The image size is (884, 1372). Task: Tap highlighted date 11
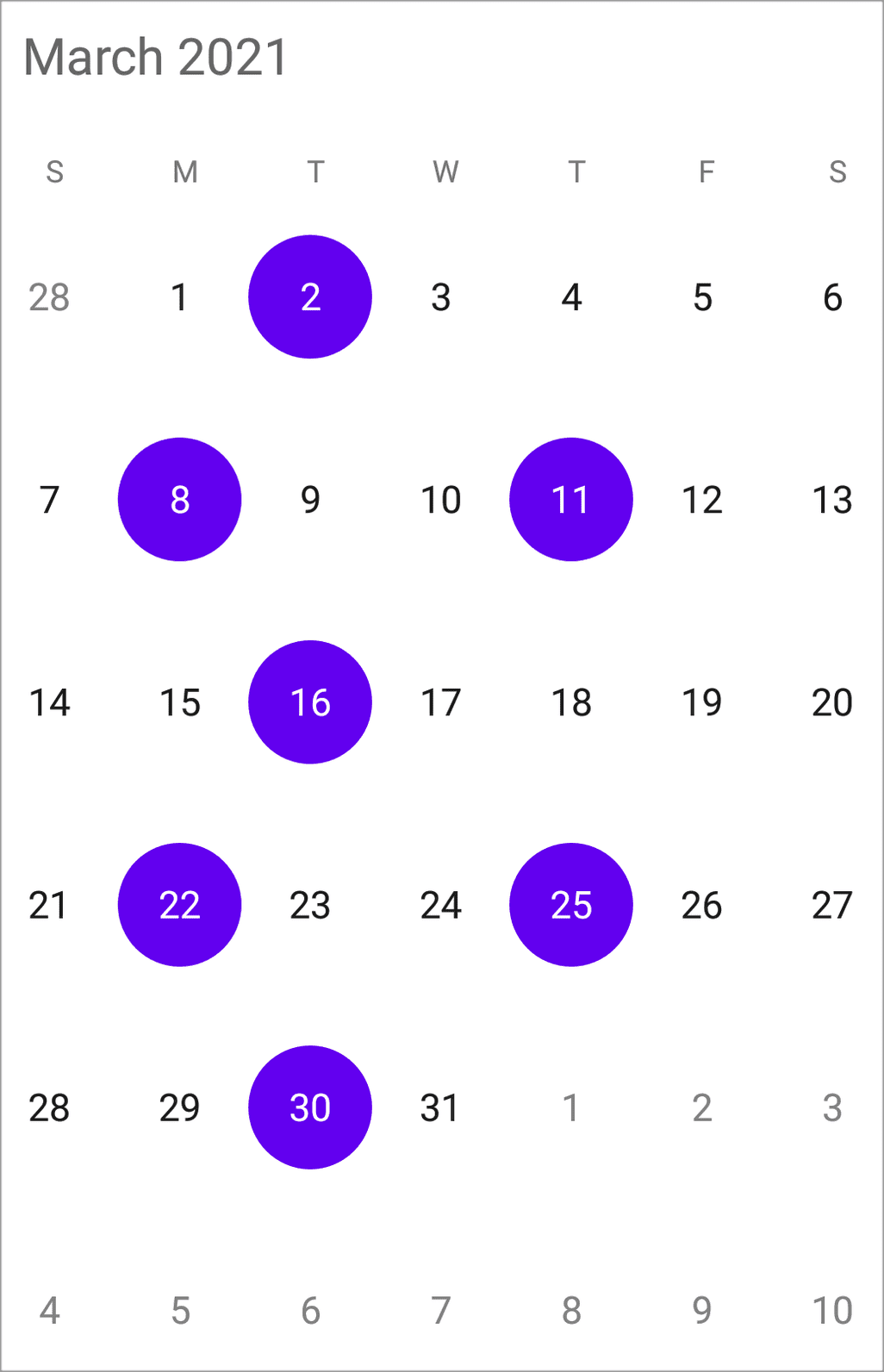(570, 500)
